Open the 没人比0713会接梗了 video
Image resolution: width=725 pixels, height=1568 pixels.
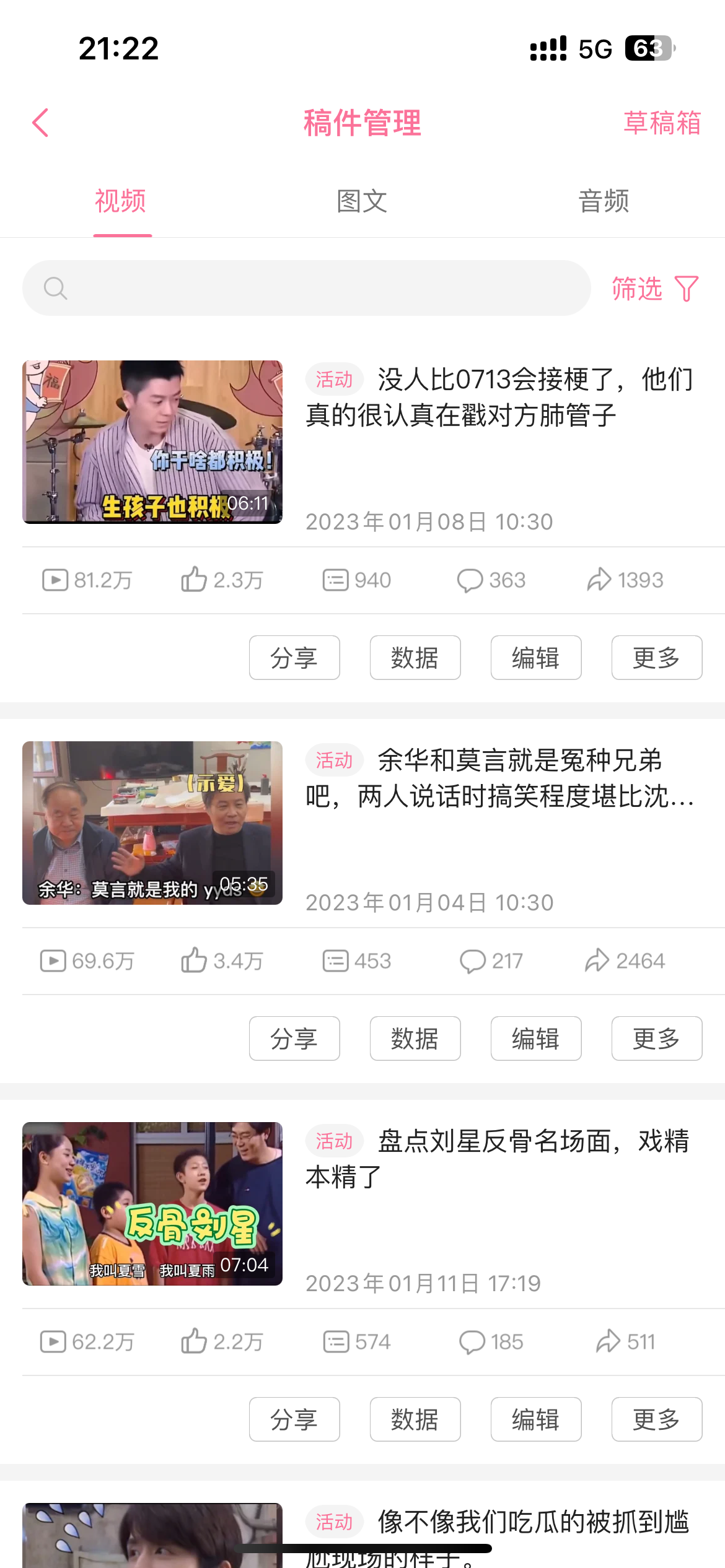pyautogui.click(x=152, y=442)
